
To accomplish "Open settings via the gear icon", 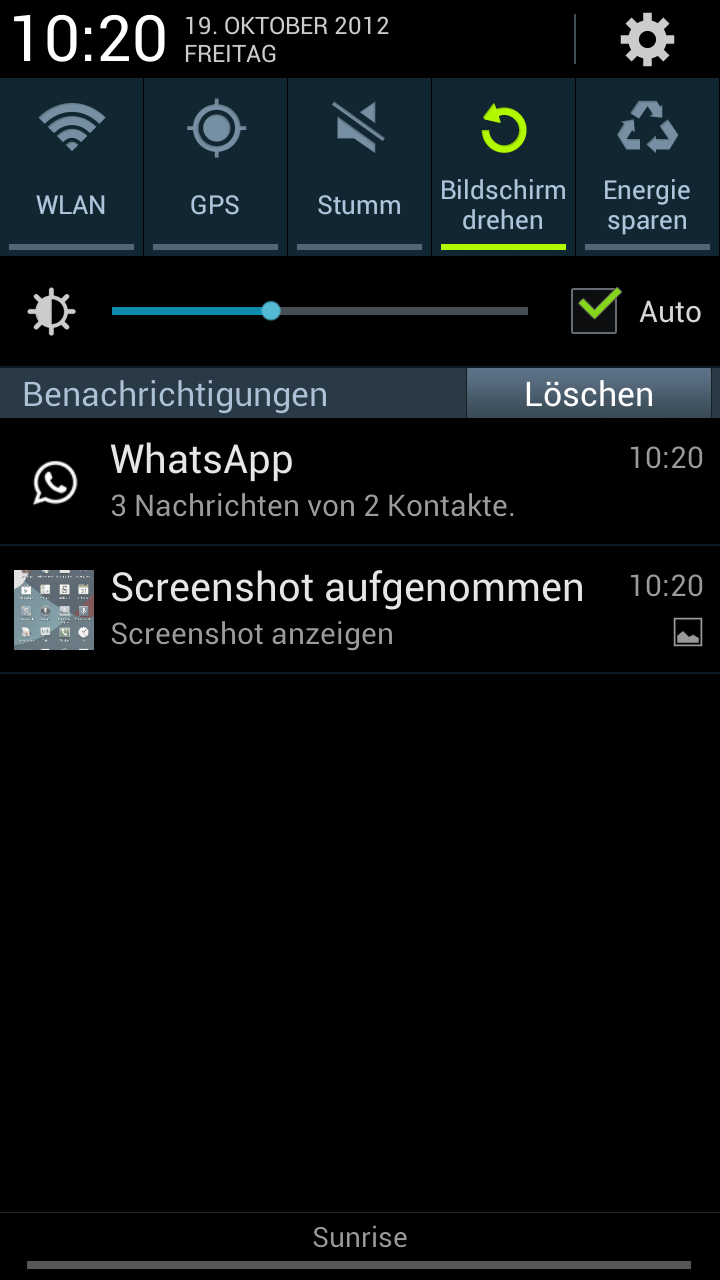I will [x=647, y=40].
